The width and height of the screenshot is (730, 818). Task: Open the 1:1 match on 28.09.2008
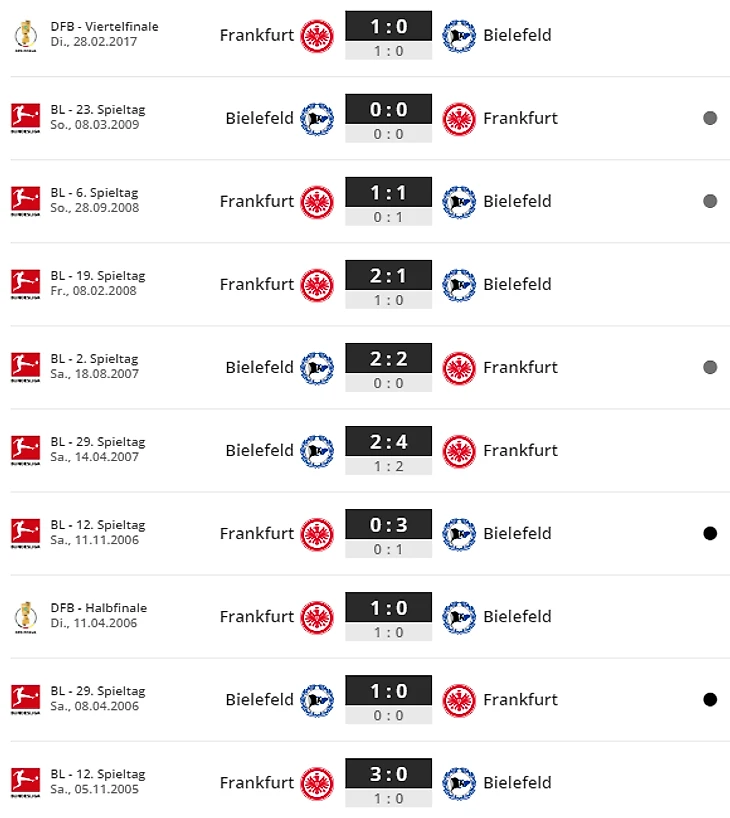tap(388, 193)
